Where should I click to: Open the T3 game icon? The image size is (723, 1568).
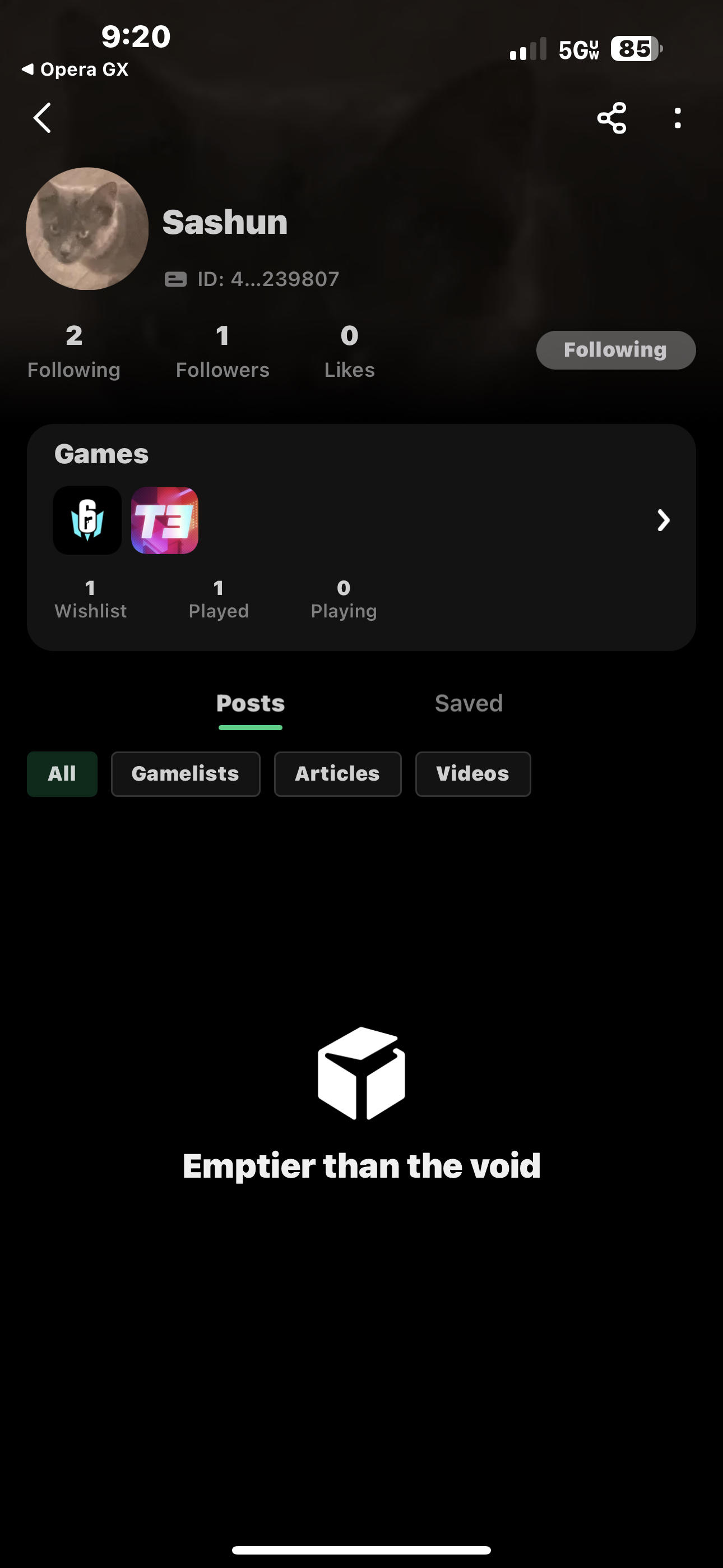[164, 520]
